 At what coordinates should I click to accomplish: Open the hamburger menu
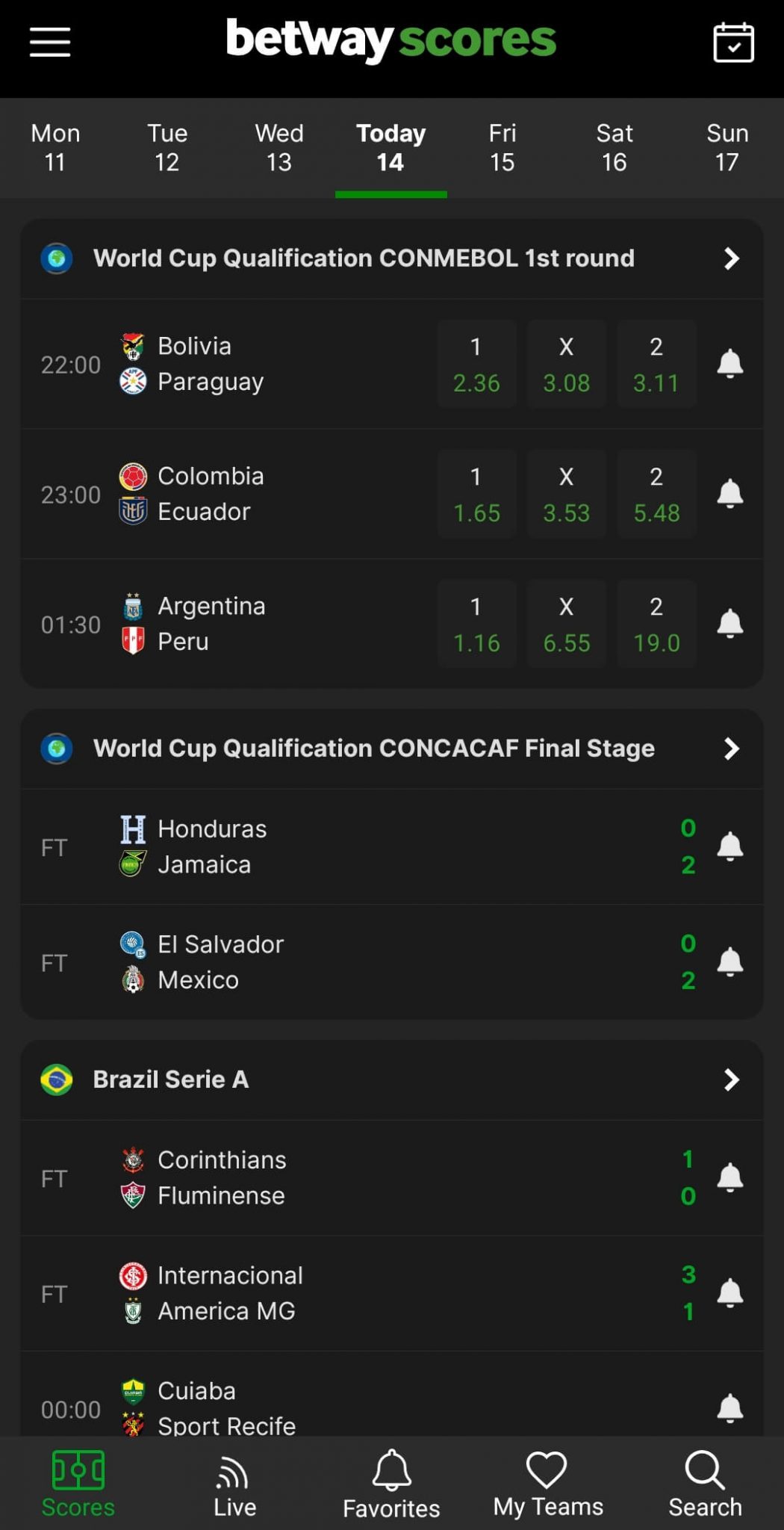pyautogui.click(x=49, y=43)
